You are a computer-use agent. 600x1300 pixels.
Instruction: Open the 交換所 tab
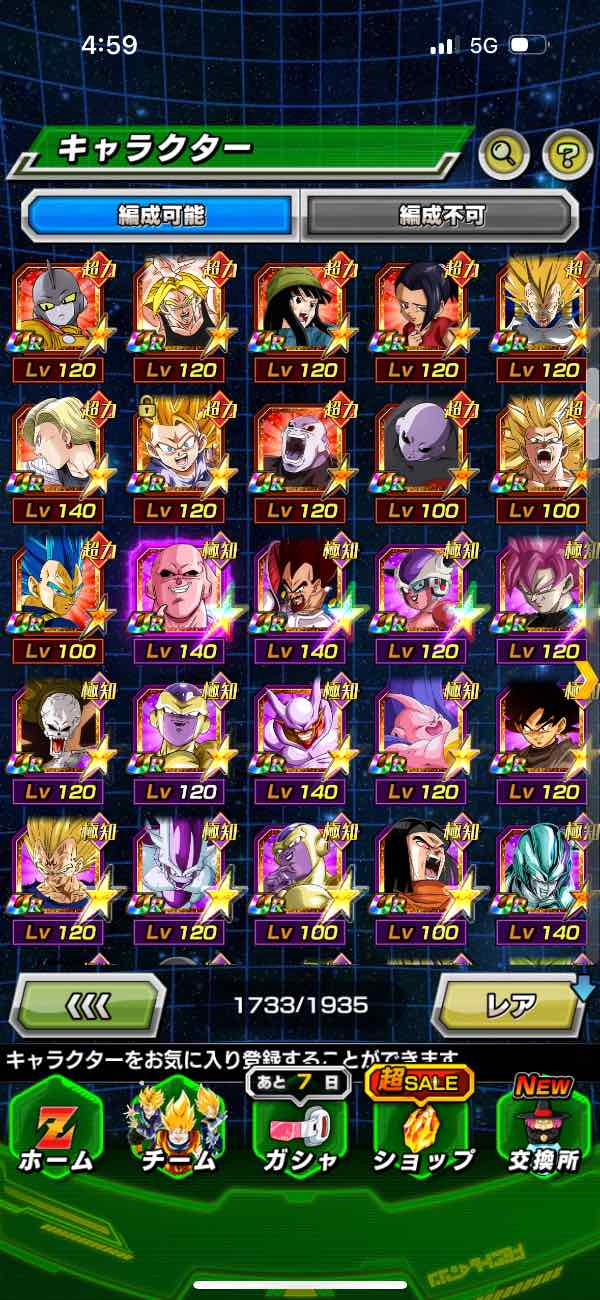coord(543,1130)
